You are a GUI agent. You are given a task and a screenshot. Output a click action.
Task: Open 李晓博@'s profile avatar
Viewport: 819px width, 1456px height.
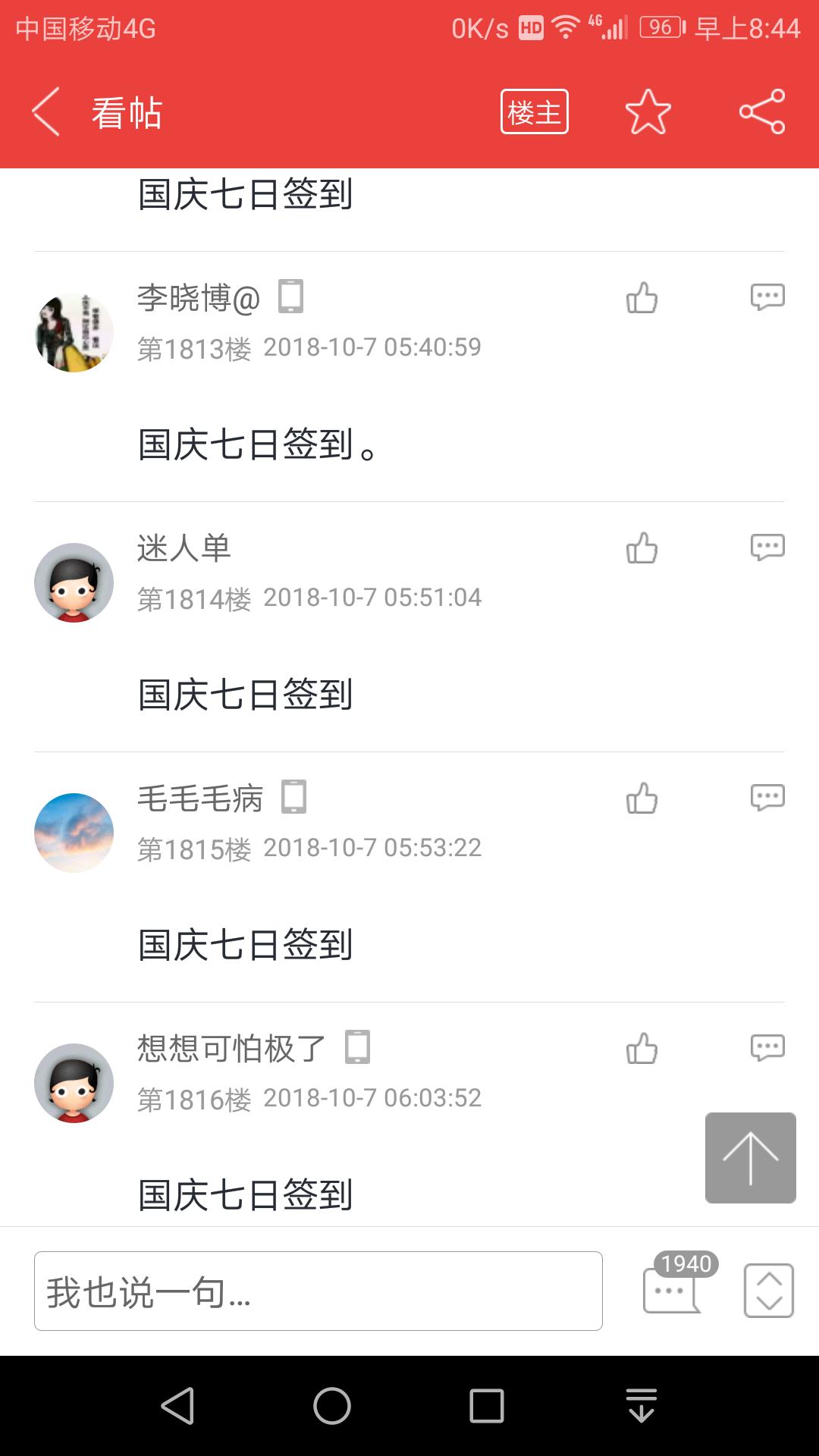[74, 332]
